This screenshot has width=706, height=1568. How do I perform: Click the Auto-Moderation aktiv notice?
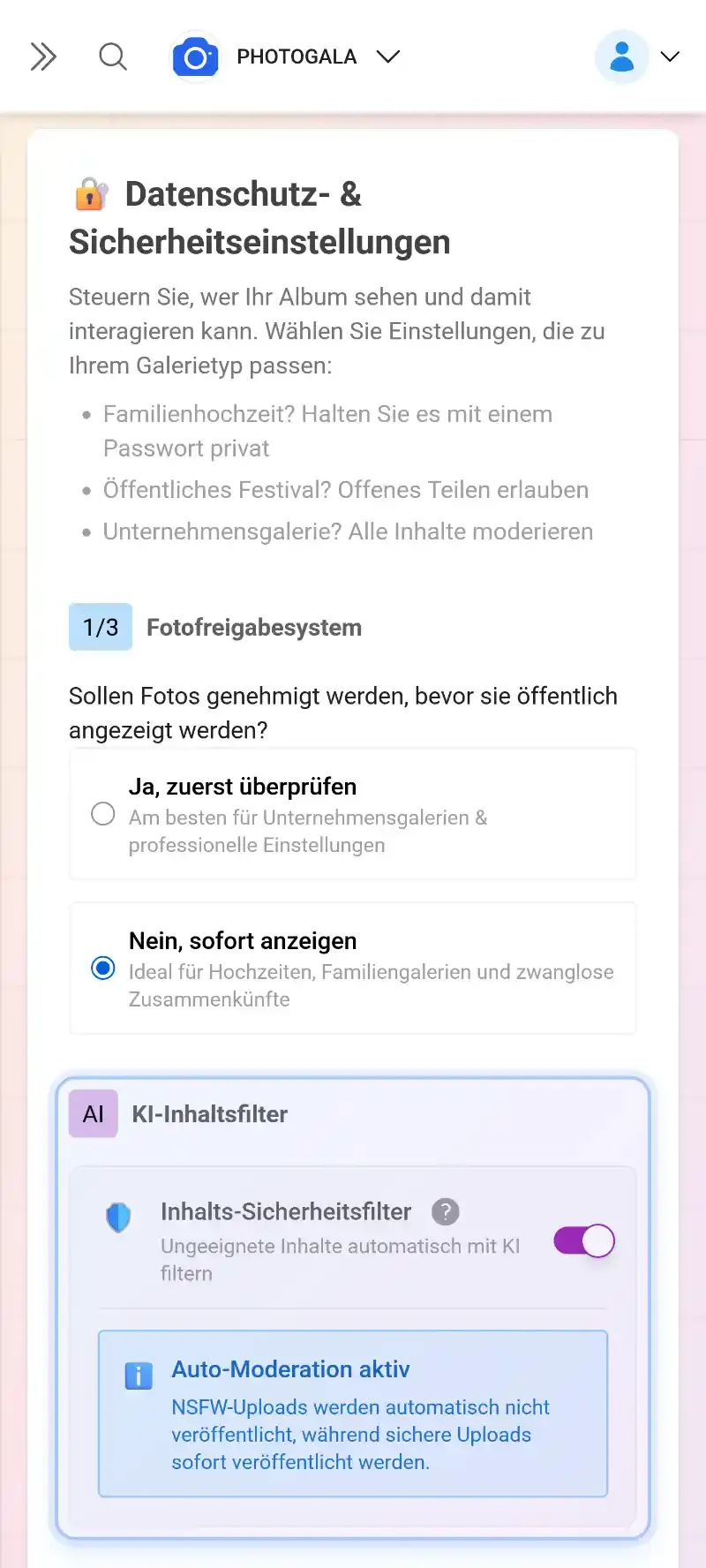coord(353,1413)
